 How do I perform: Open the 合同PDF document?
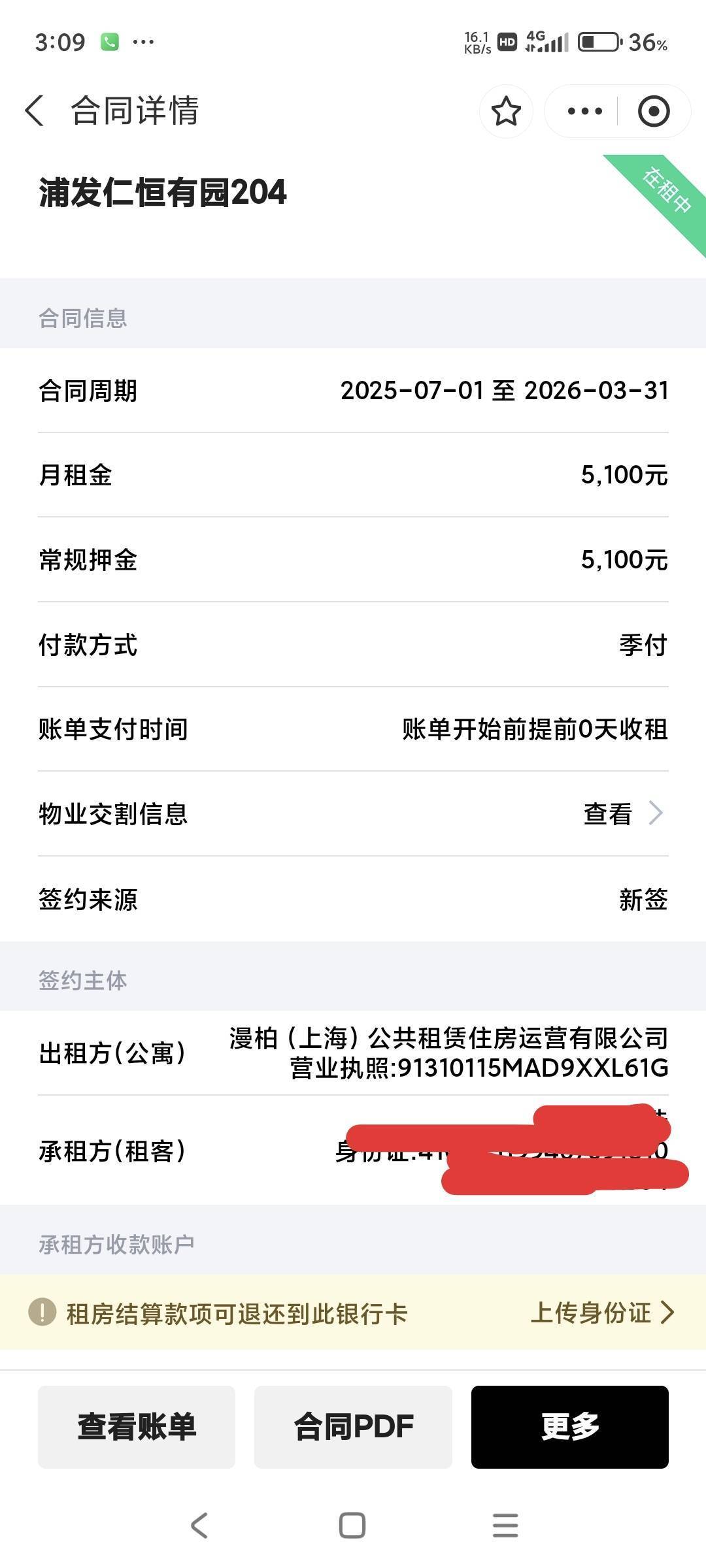tap(353, 1427)
